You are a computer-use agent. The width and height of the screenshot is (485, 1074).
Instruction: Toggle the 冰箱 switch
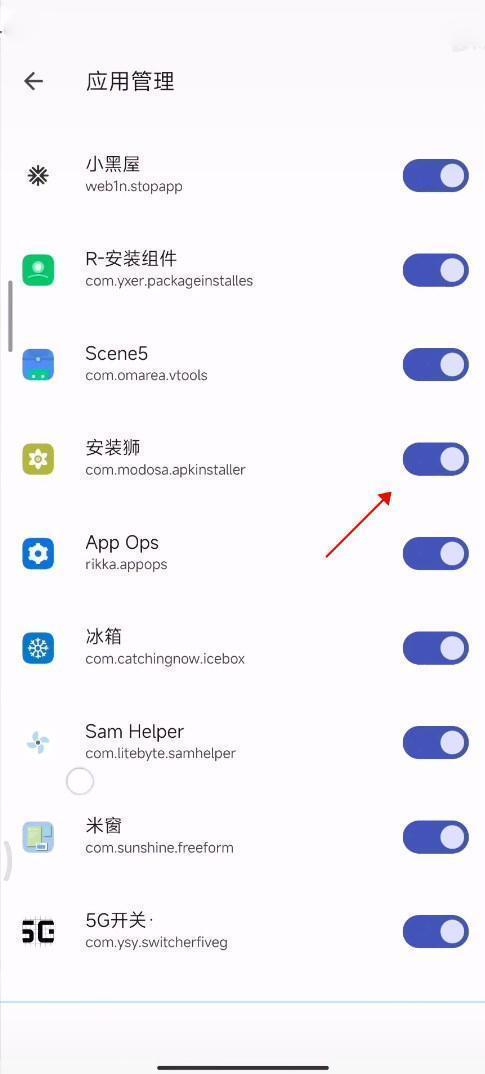[x=436, y=648]
